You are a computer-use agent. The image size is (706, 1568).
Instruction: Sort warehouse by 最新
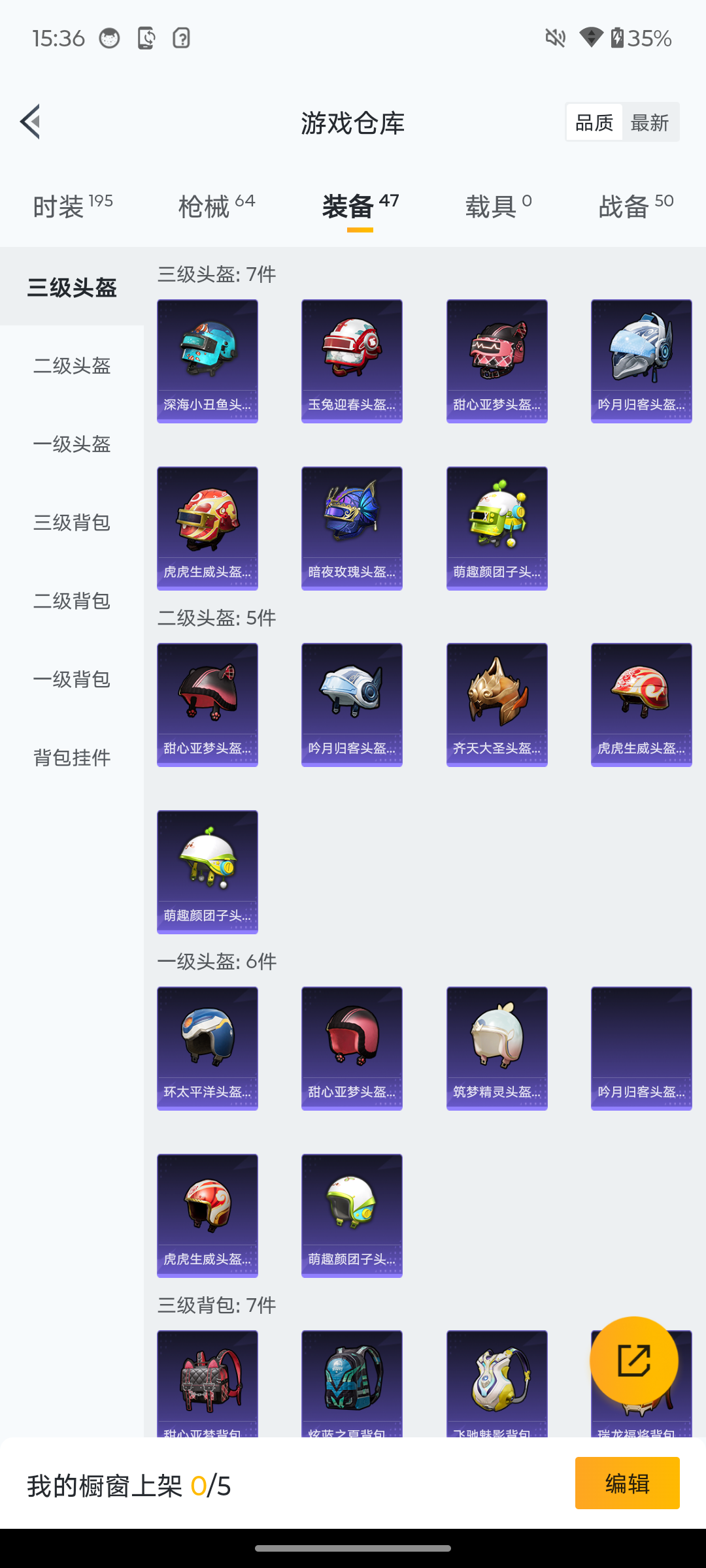(x=650, y=122)
